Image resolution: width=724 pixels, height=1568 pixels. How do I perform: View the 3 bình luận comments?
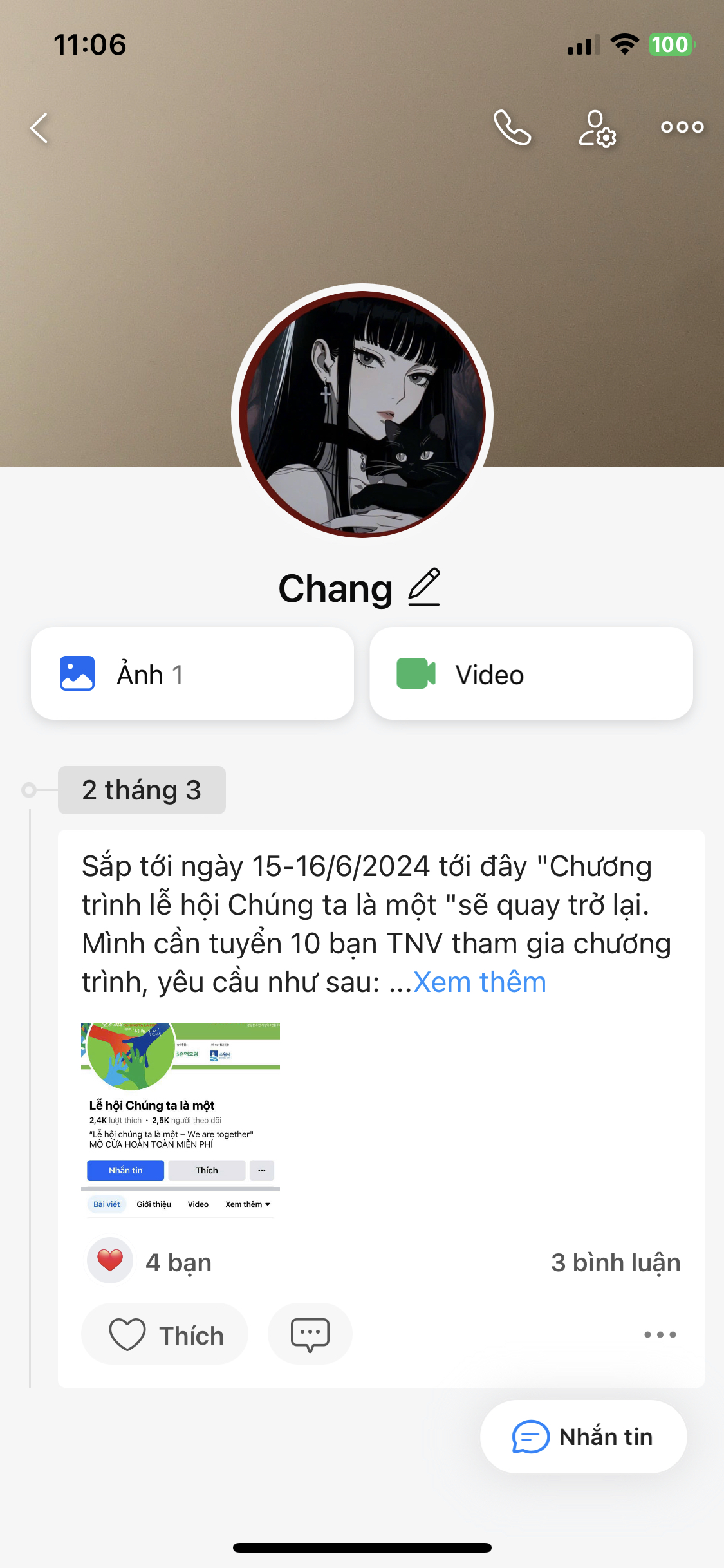(x=615, y=1262)
